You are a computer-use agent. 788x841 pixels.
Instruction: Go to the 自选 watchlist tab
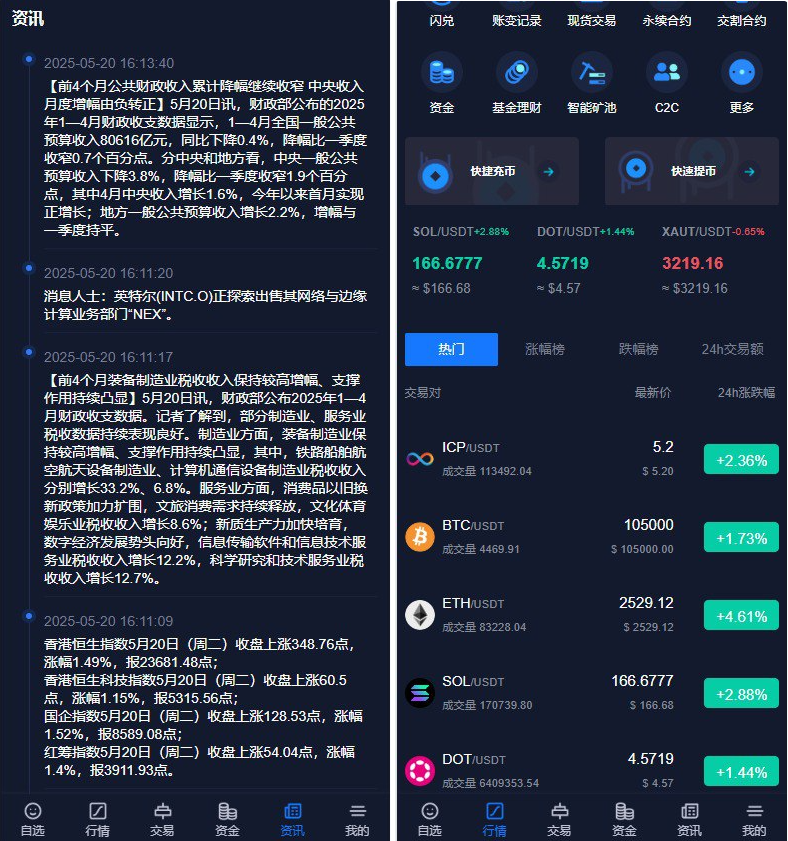[429, 820]
